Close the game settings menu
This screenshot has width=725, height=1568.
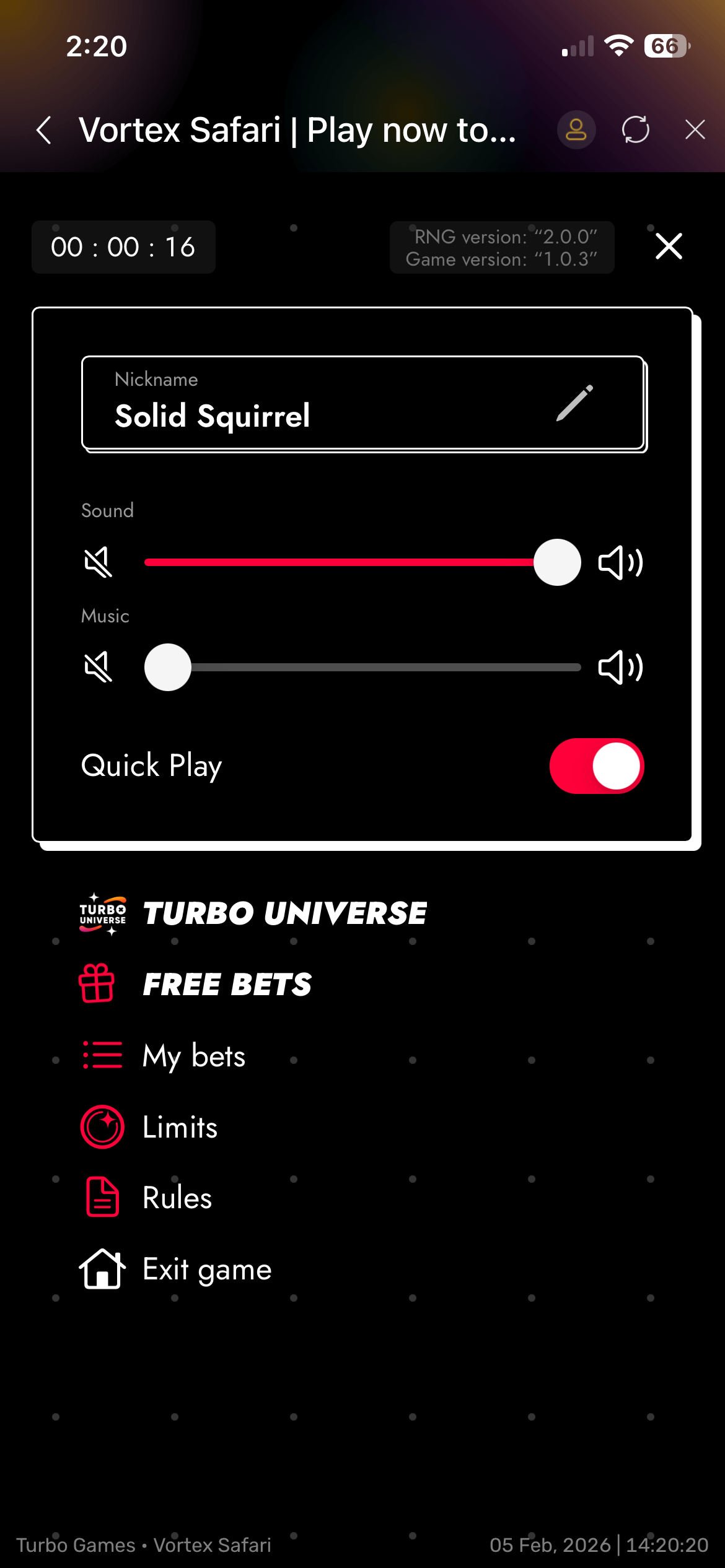tap(669, 246)
